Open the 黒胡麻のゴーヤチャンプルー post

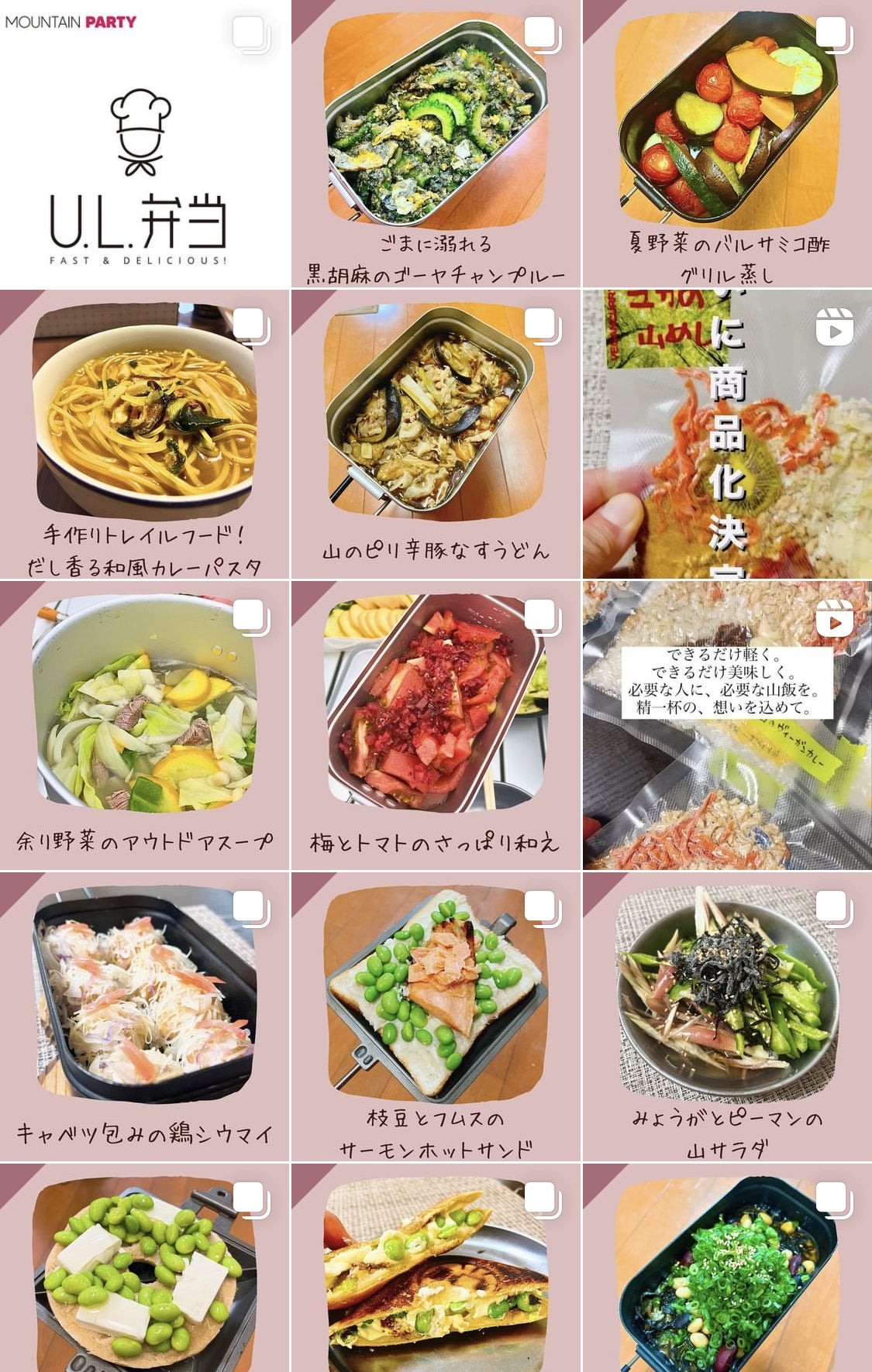click(x=436, y=144)
